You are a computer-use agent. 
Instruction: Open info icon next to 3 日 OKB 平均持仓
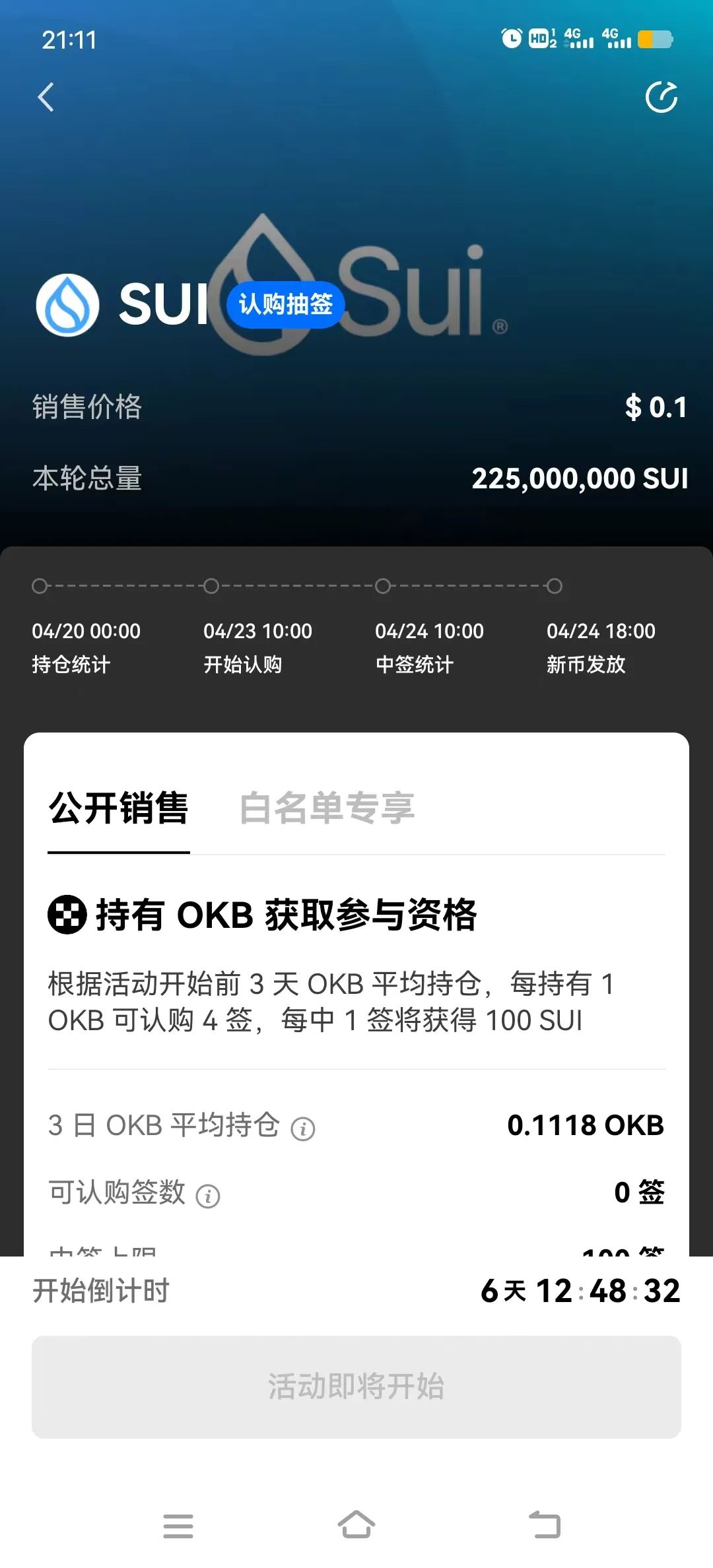pyautogui.click(x=303, y=1128)
